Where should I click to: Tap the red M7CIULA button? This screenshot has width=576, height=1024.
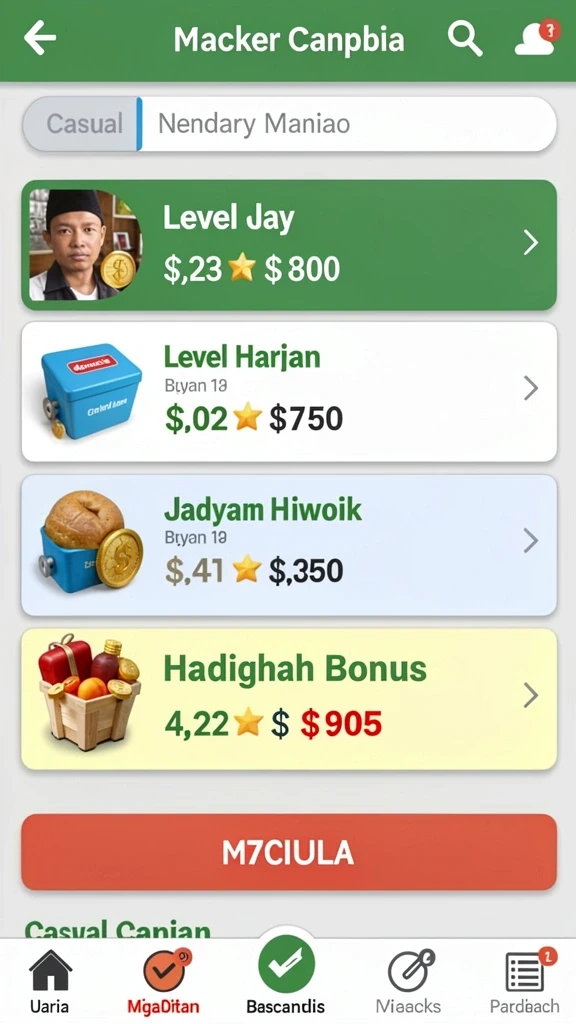[x=289, y=852]
